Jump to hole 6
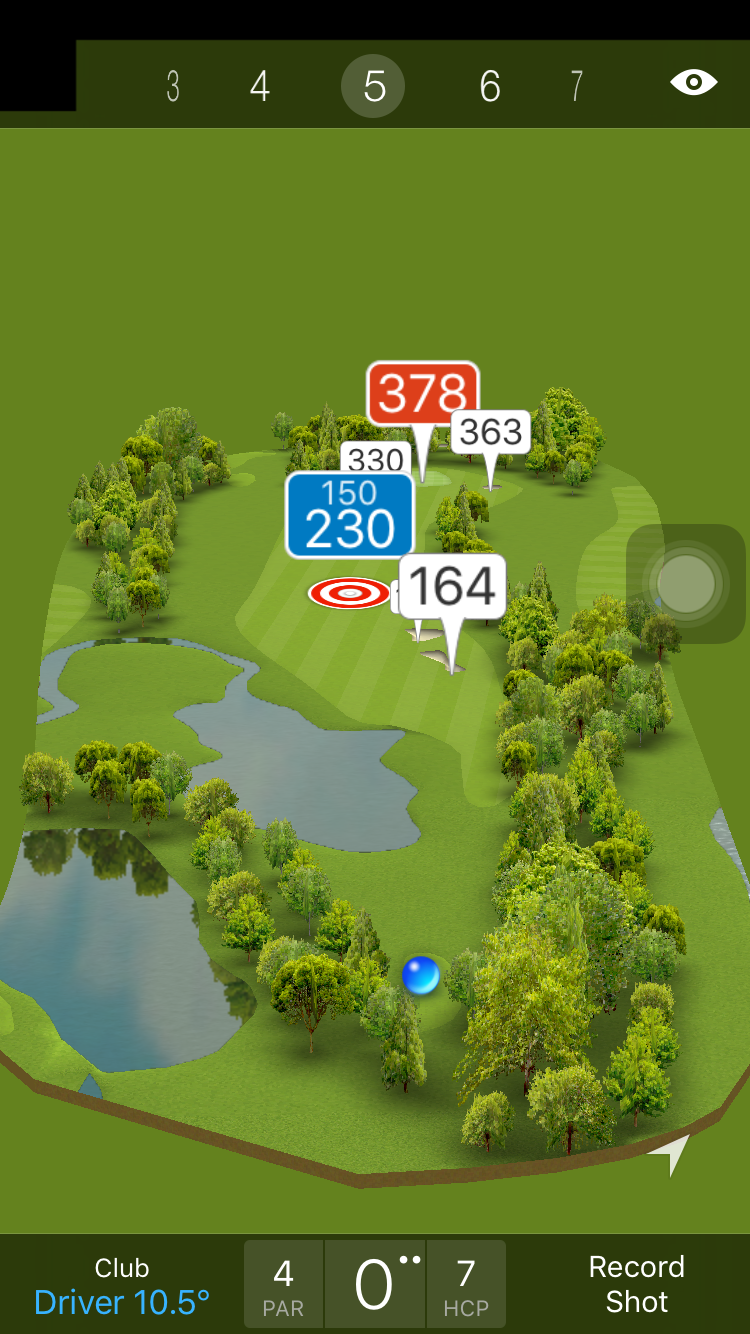 tap(489, 87)
